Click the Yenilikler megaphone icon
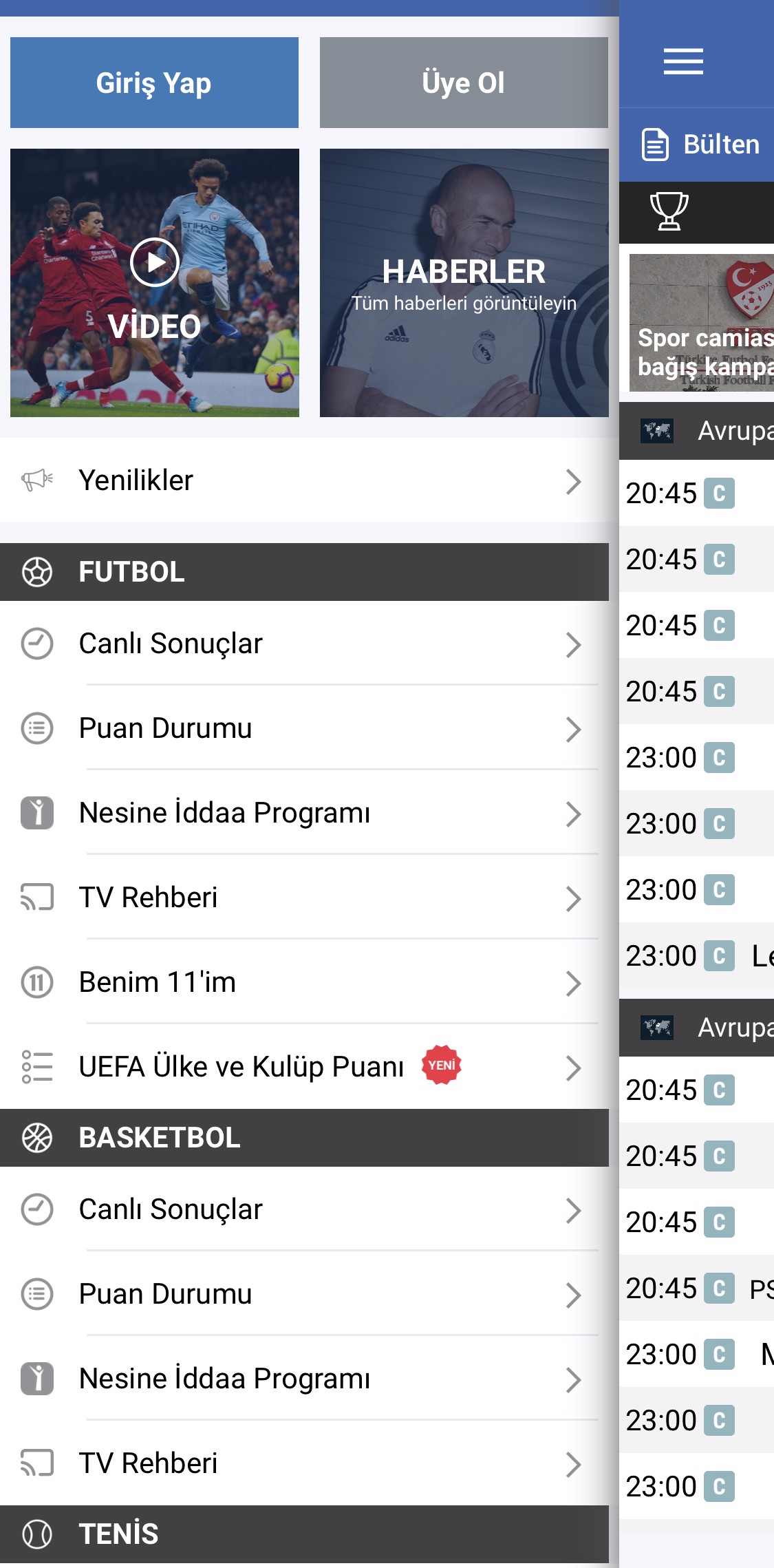The image size is (774, 1568). click(38, 480)
